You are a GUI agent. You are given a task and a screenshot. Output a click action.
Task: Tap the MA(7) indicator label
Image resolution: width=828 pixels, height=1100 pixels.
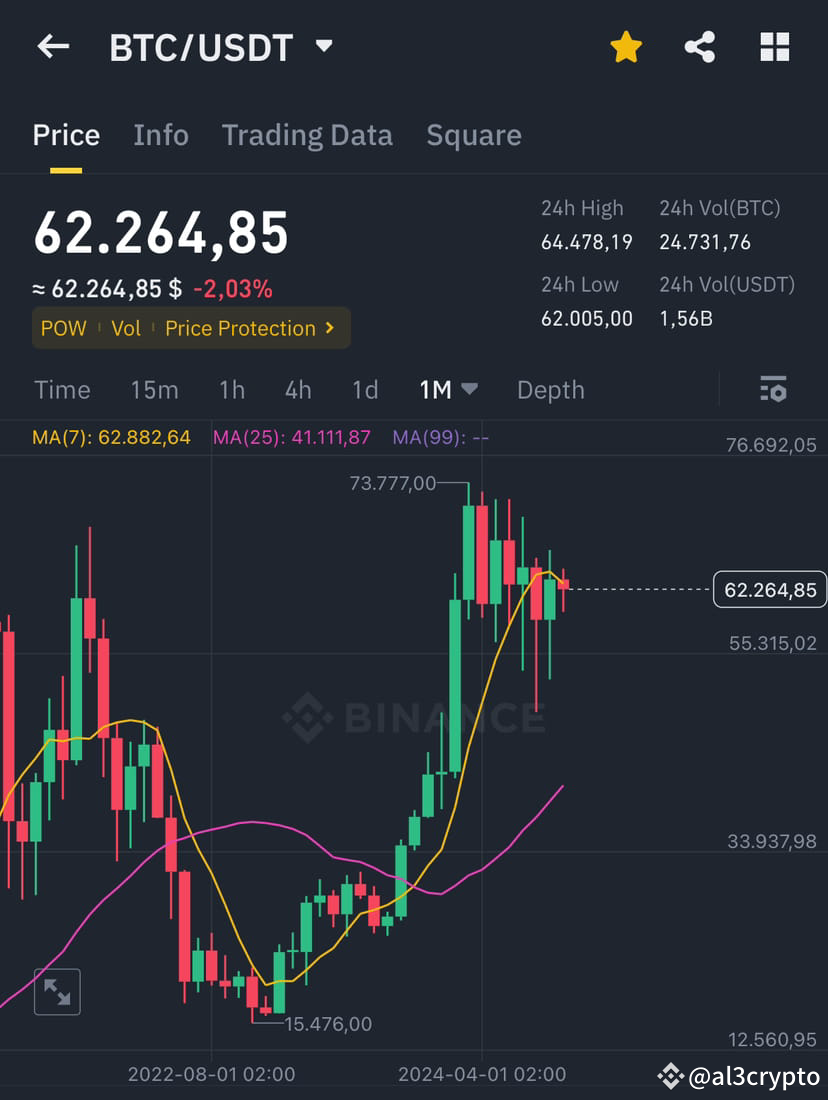pyautogui.click(x=111, y=437)
